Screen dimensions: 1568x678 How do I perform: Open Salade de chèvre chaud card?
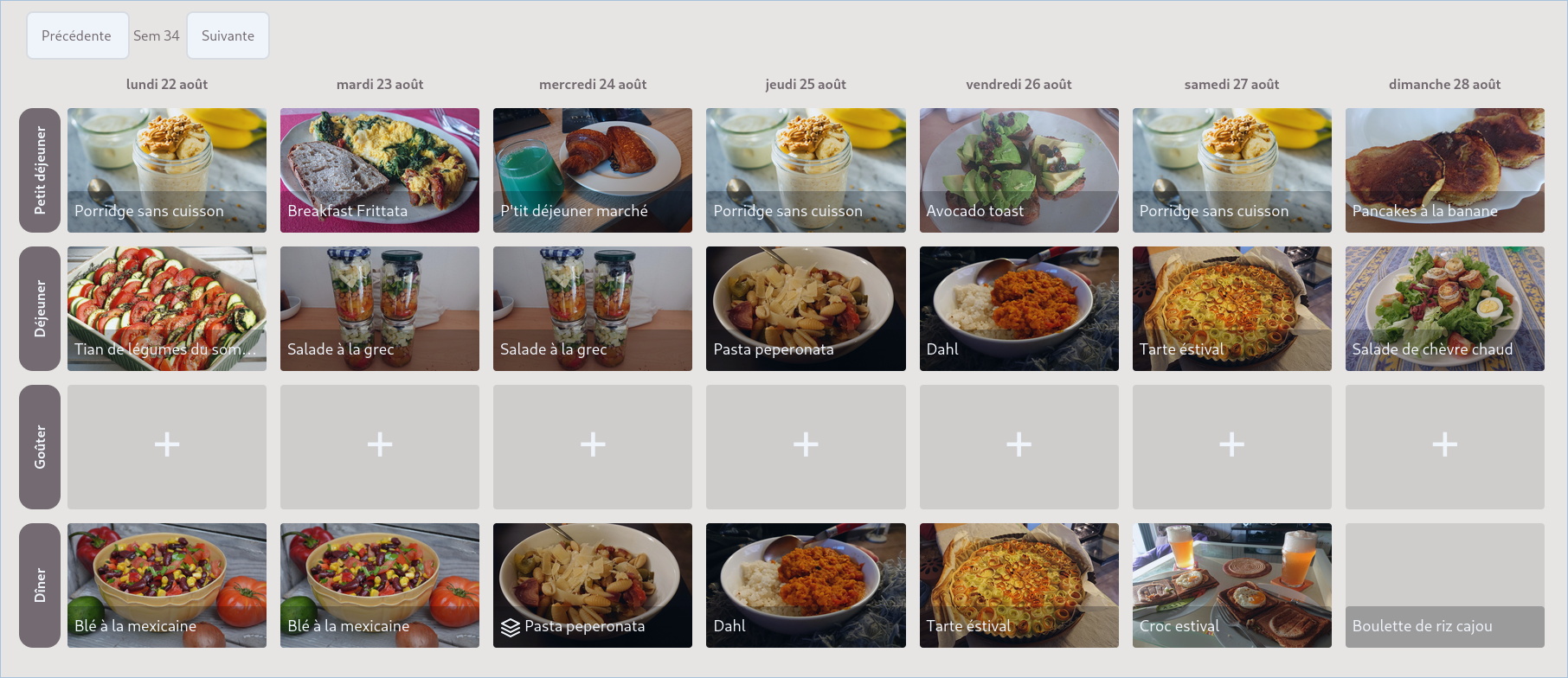pos(1444,309)
